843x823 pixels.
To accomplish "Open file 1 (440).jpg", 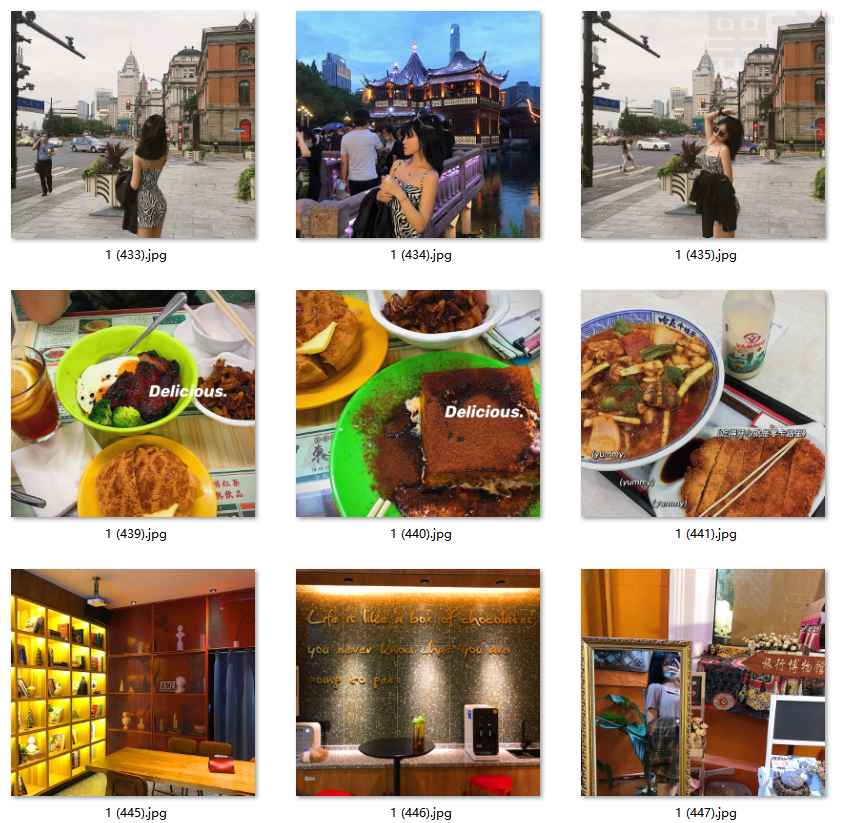I will 418,404.
